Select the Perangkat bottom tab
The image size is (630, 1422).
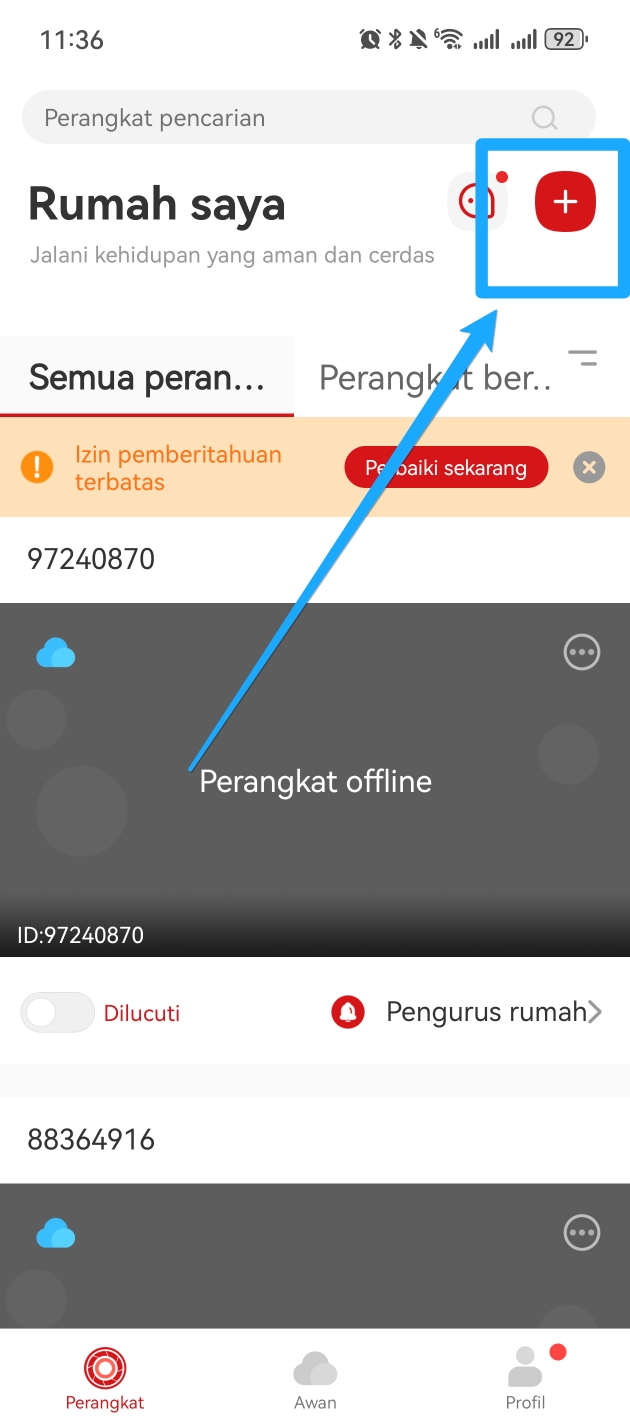click(x=105, y=1380)
